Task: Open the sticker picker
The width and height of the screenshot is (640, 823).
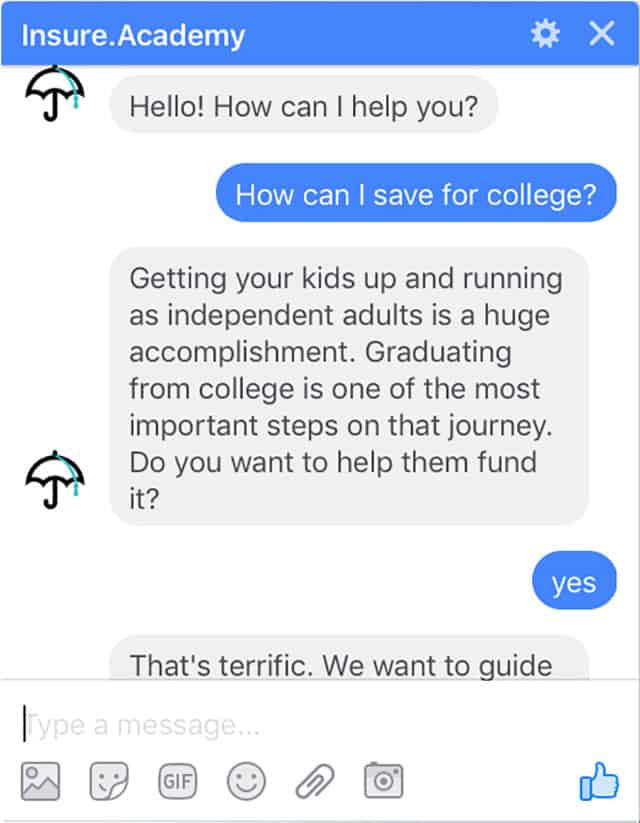Action: 108,781
